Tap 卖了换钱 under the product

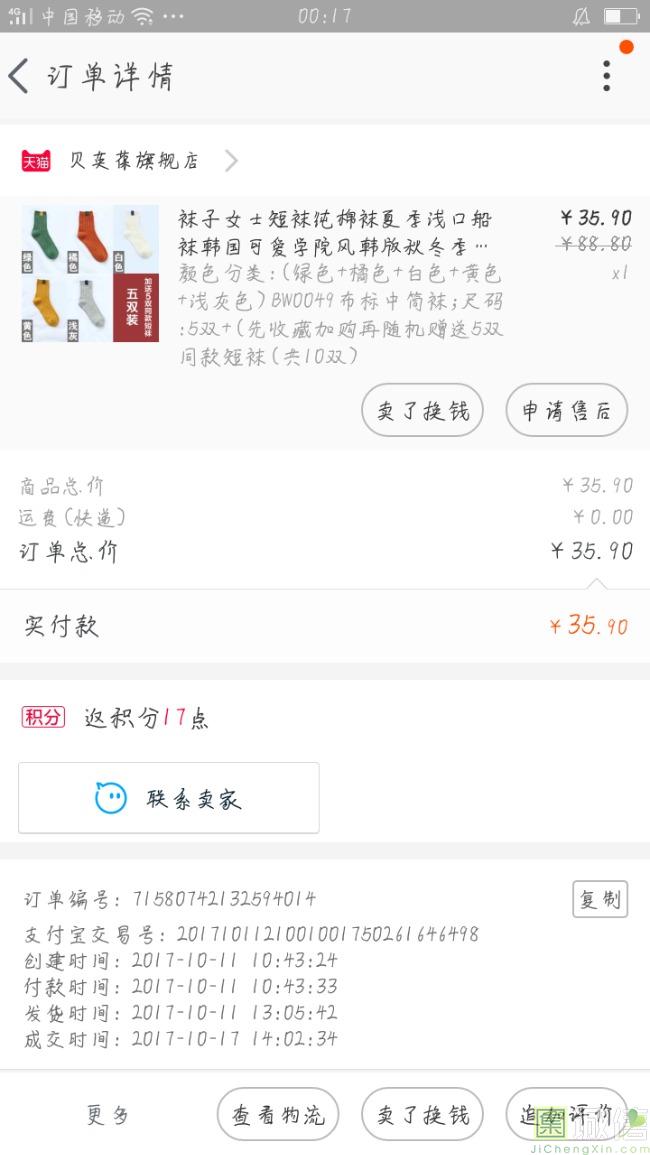[422, 410]
